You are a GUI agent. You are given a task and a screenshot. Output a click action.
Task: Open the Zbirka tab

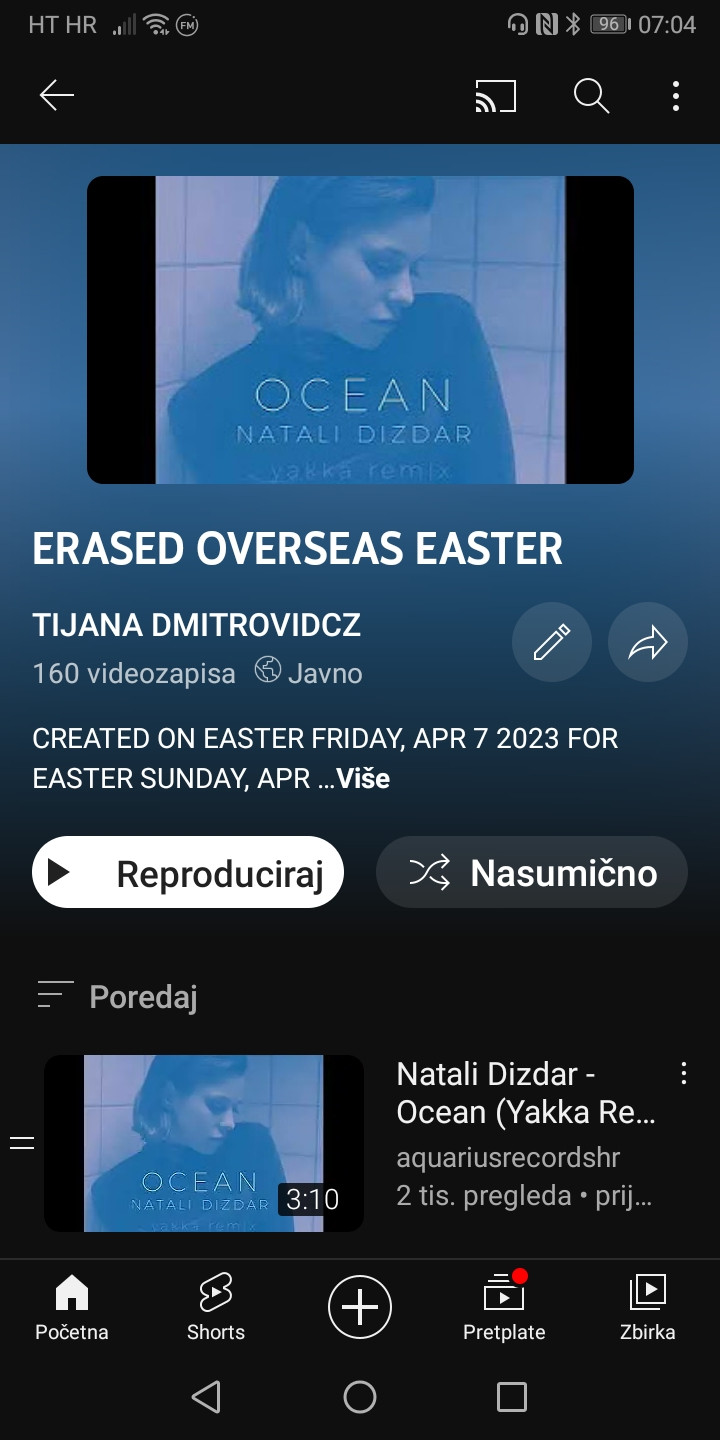click(648, 1307)
